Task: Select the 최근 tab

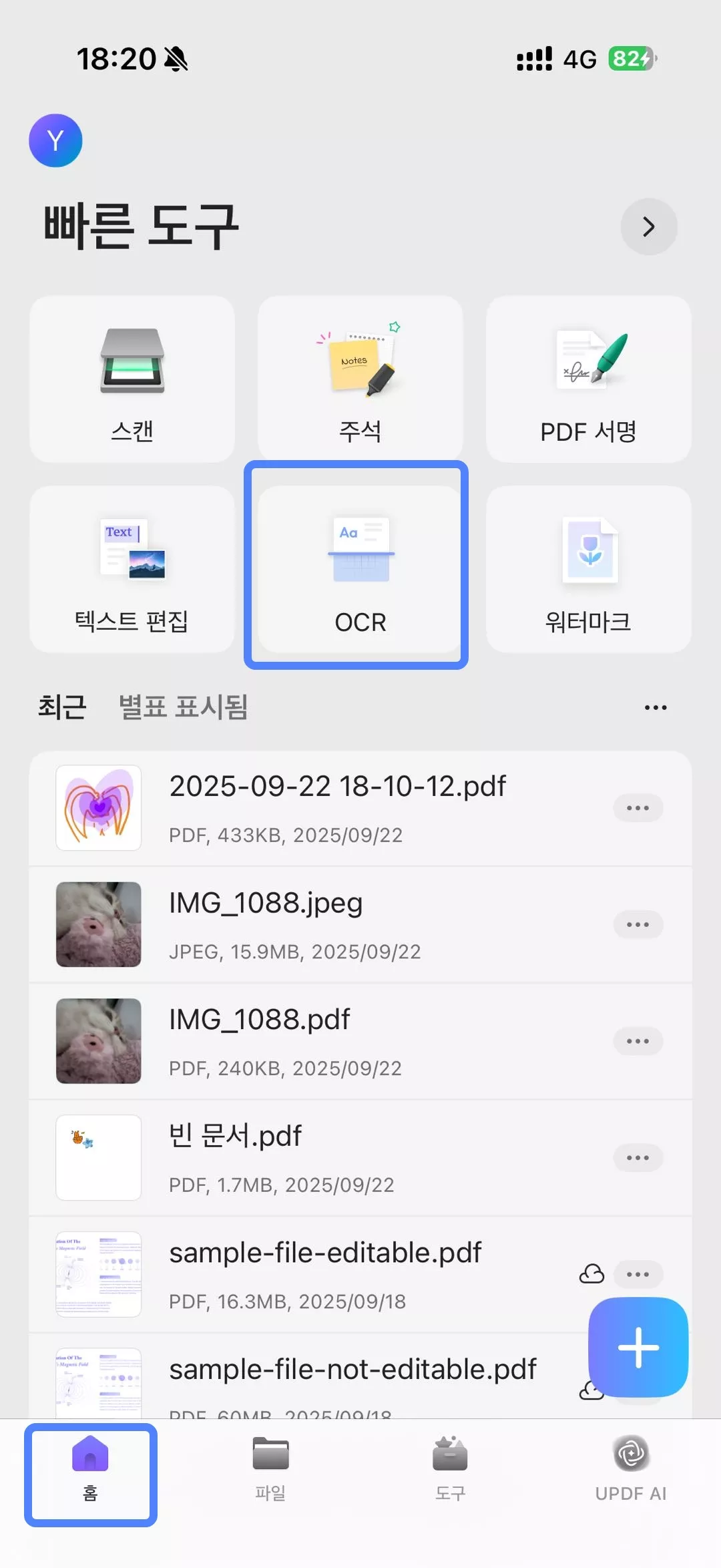Action: 62,707
